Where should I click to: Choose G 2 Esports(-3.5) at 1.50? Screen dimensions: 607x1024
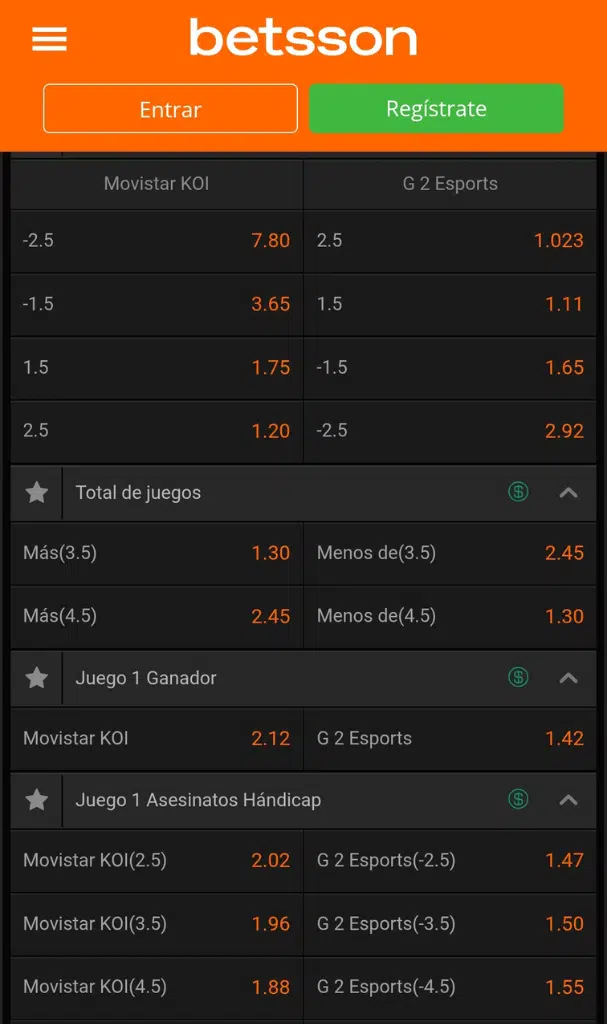[450, 923]
